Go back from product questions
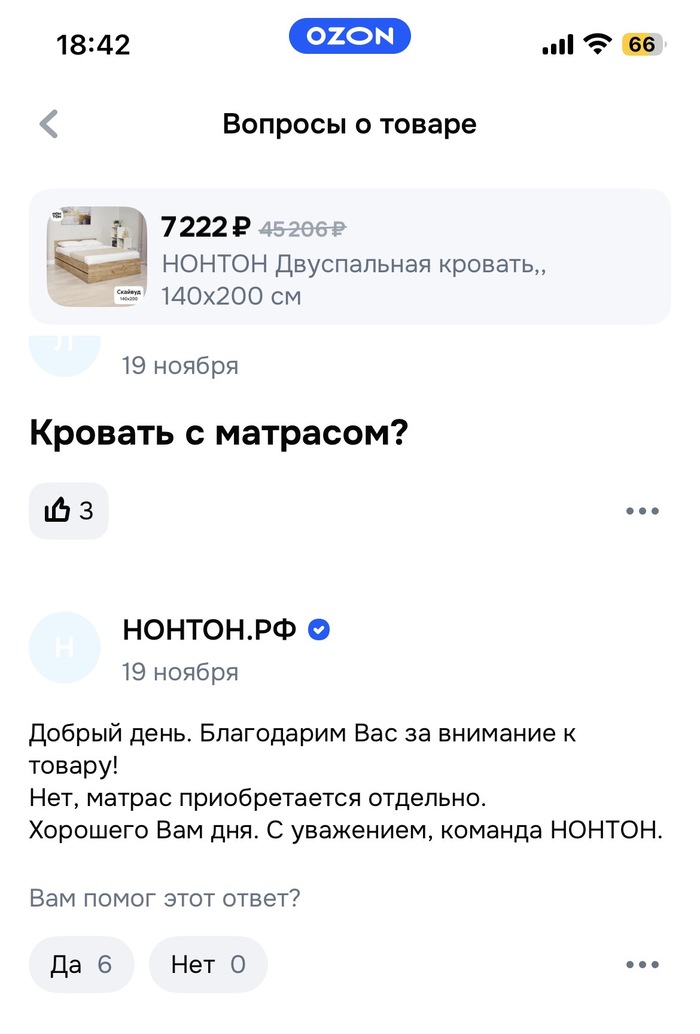Screen dimensions: 700x1034 48,125
